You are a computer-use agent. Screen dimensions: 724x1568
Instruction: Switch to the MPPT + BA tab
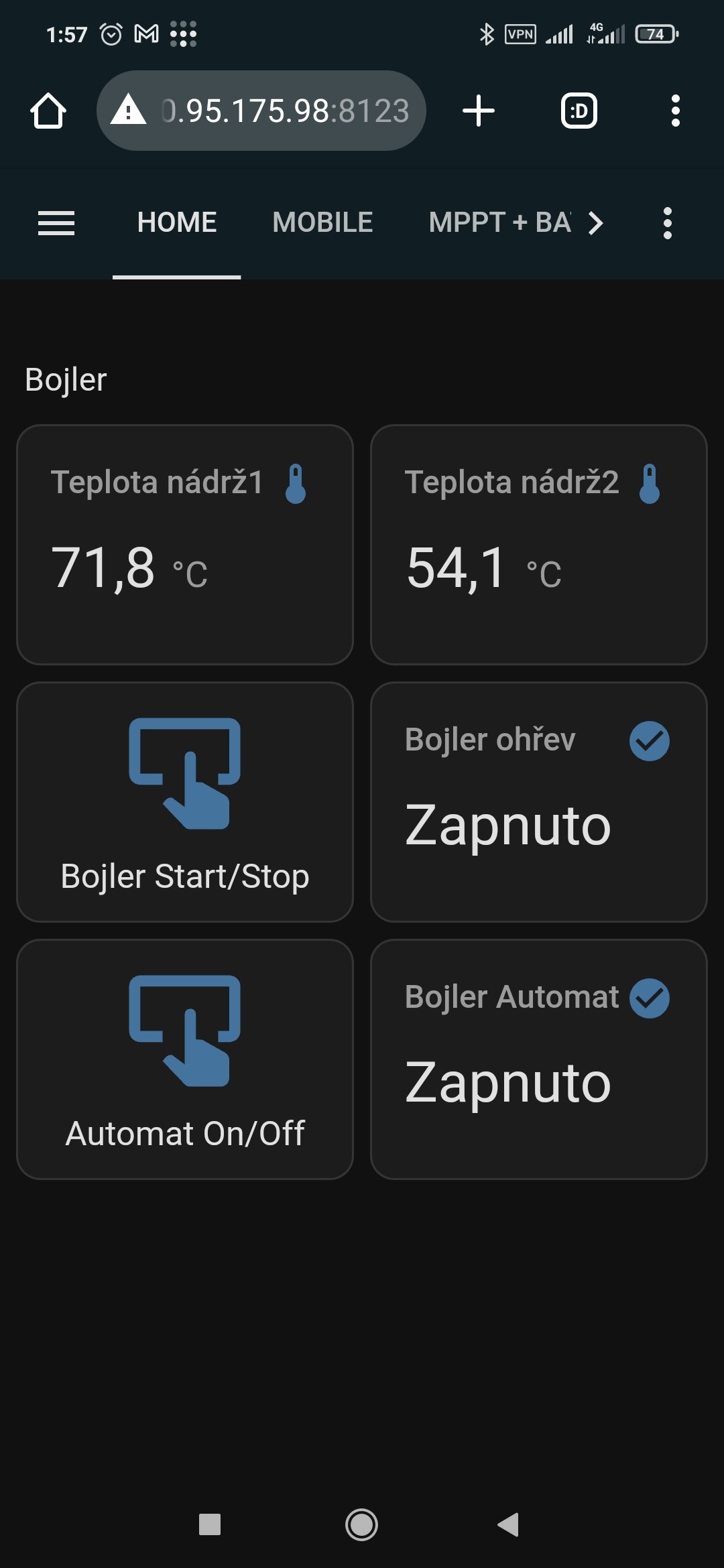499,222
